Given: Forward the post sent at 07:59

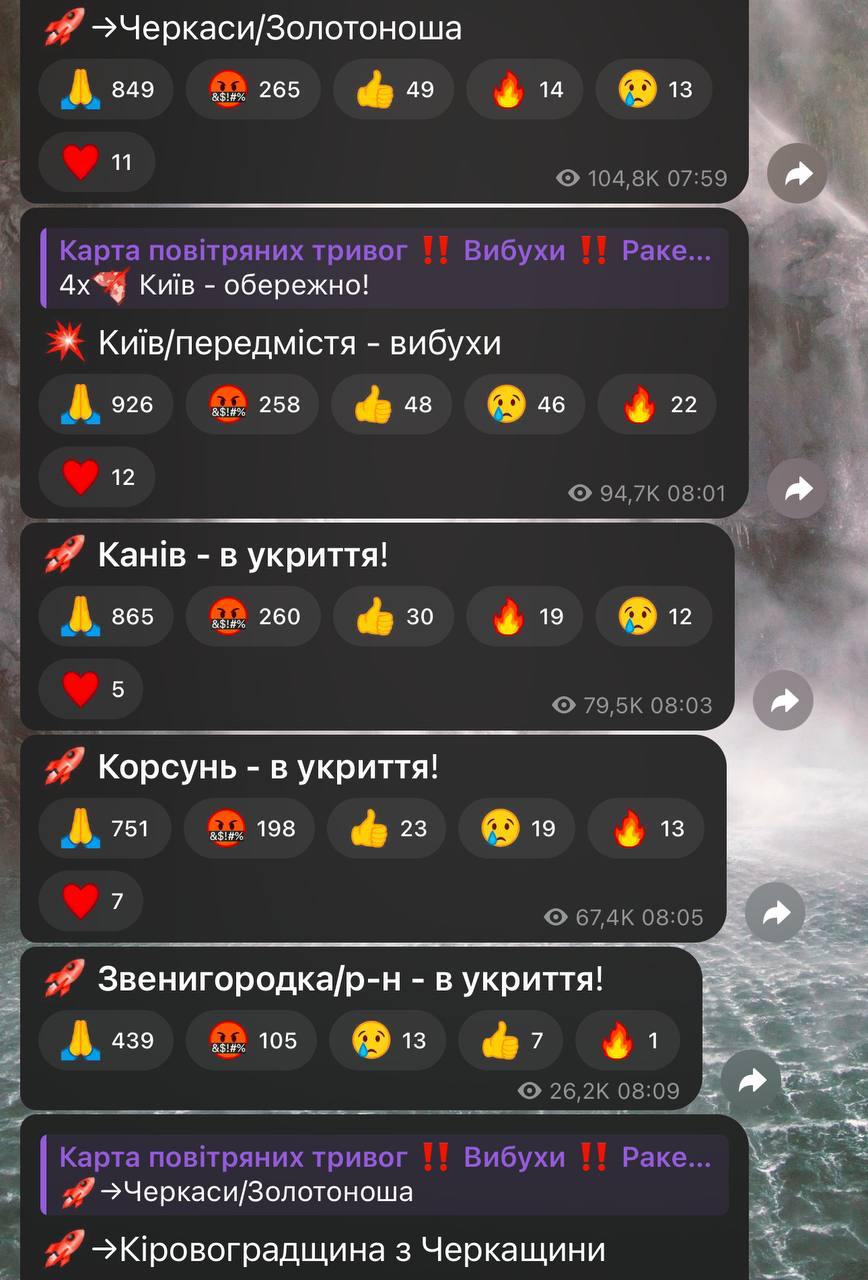Looking at the screenshot, I should coord(797,174).
